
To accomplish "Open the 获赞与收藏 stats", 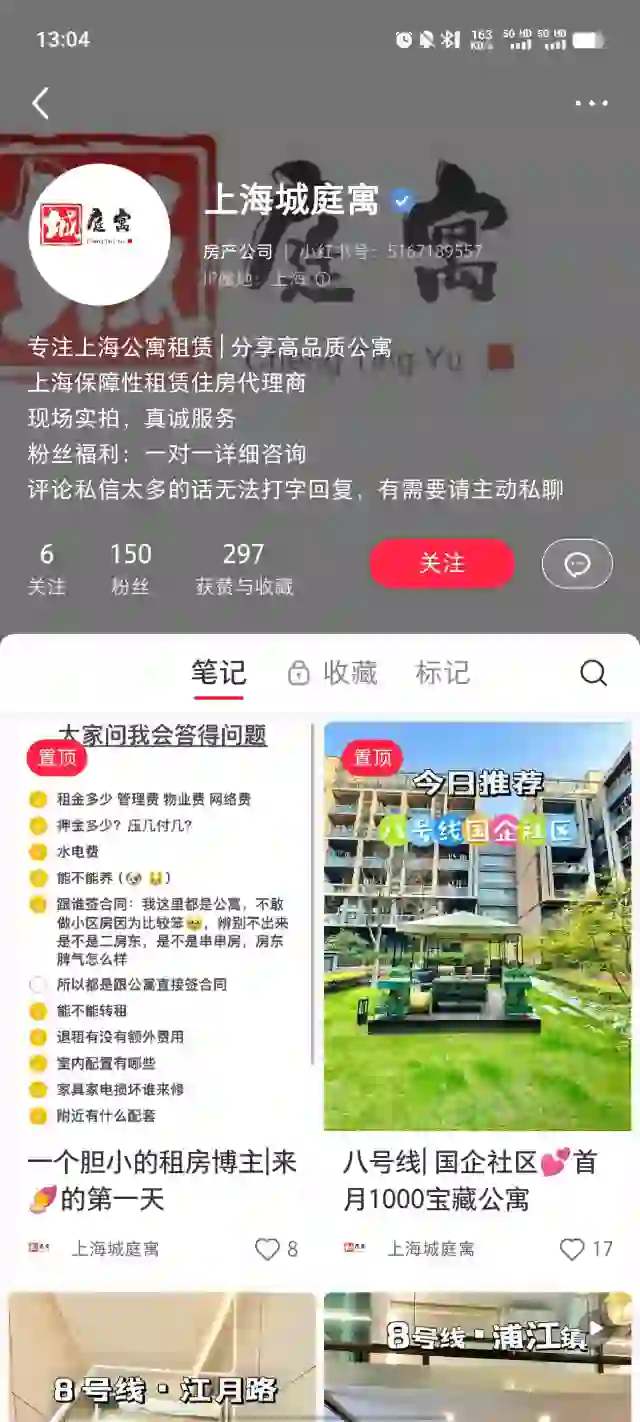I will pyautogui.click(x=244, y=568).
